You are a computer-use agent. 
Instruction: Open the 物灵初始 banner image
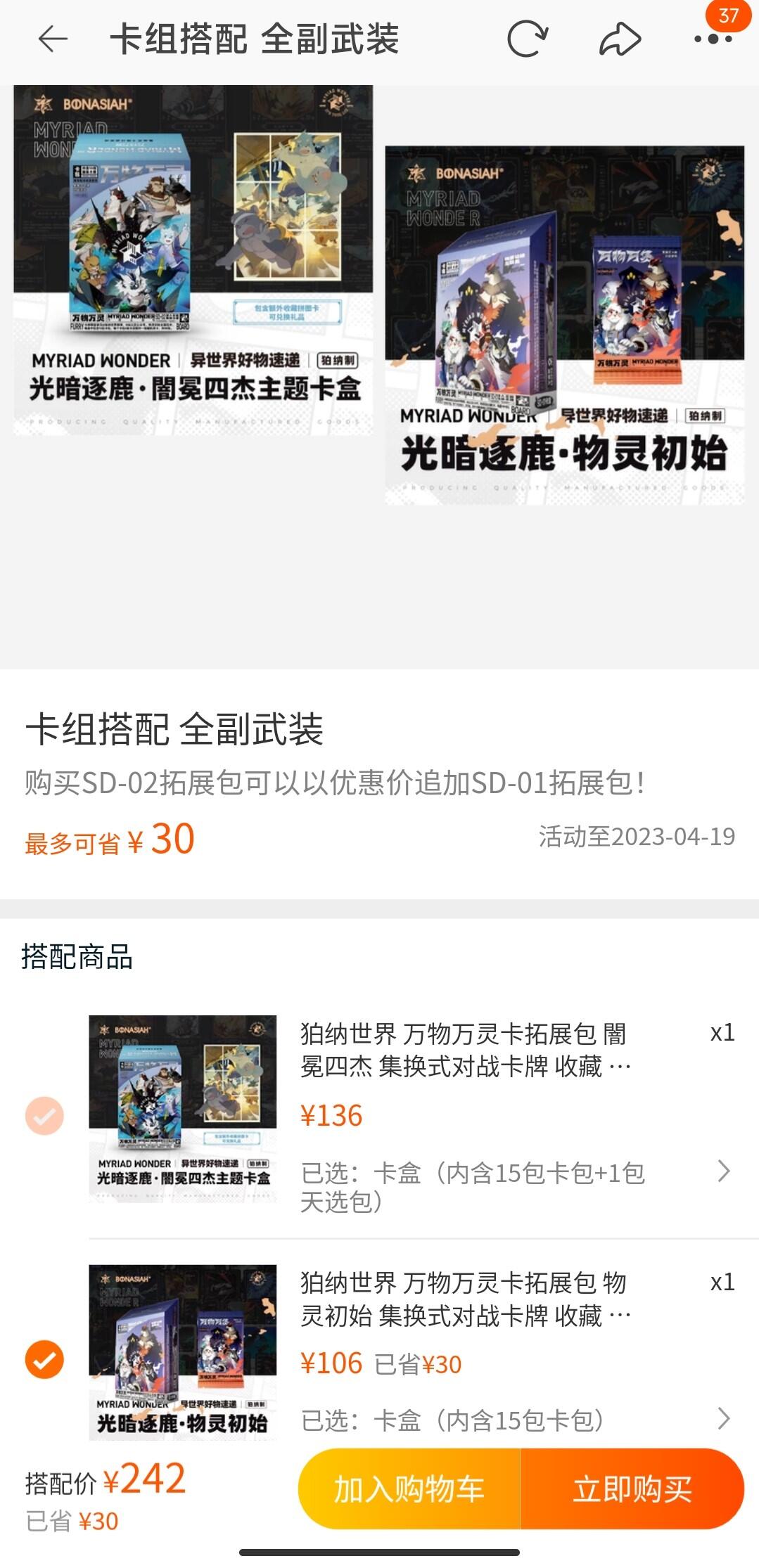click(x=565, y=325)
